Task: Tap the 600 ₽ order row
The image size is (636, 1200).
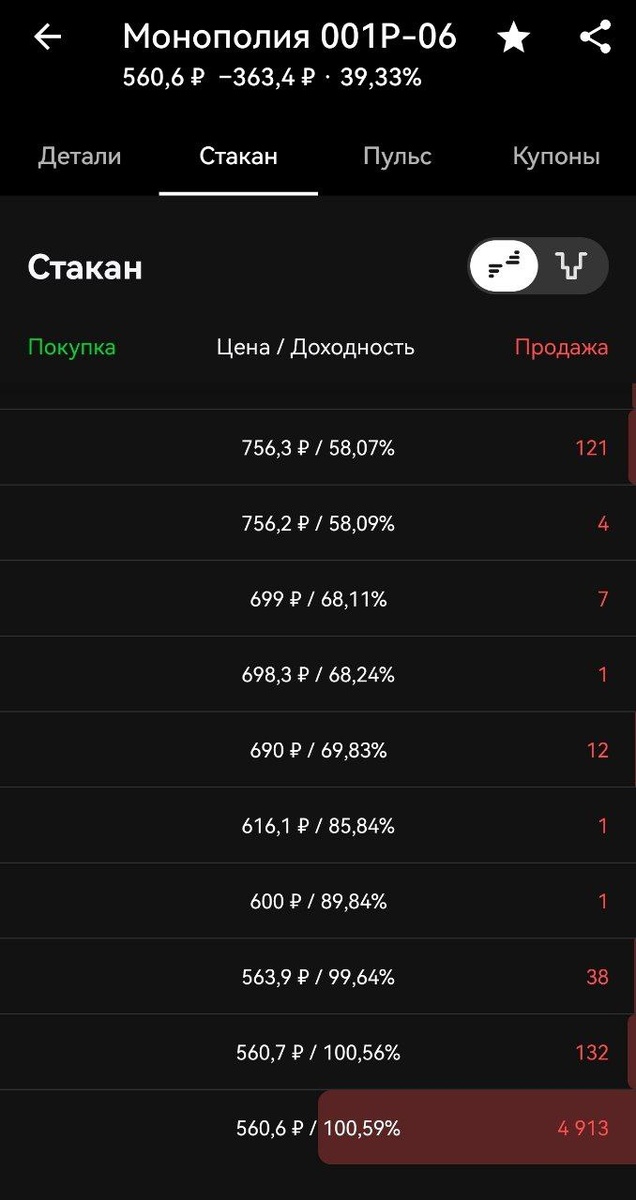Action: pyautogui.click(x=318, y=901)
